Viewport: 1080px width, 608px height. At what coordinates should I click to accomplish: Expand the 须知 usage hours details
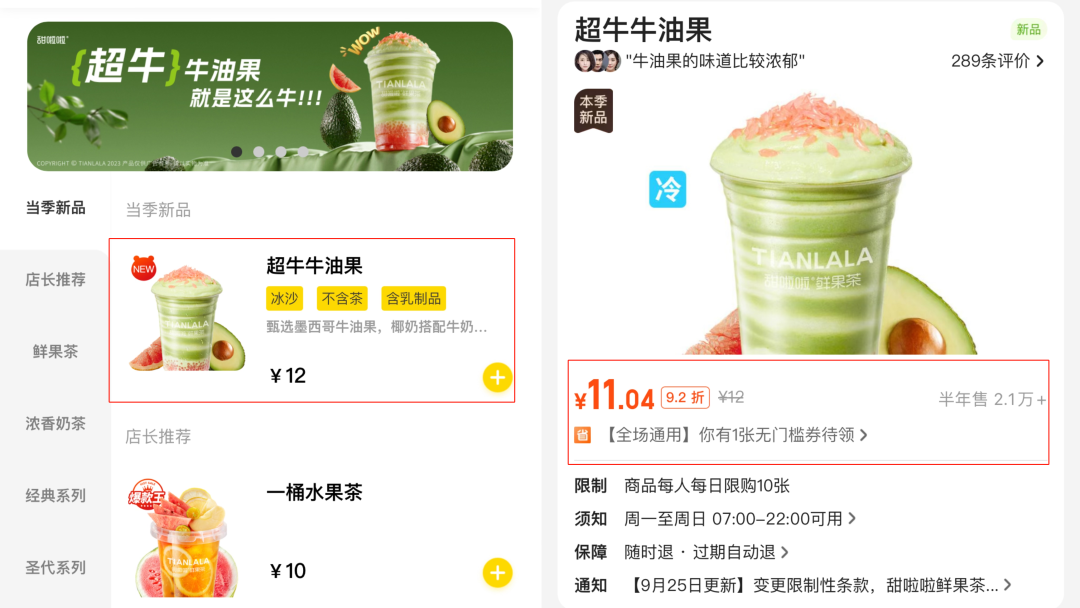(740, 519)
